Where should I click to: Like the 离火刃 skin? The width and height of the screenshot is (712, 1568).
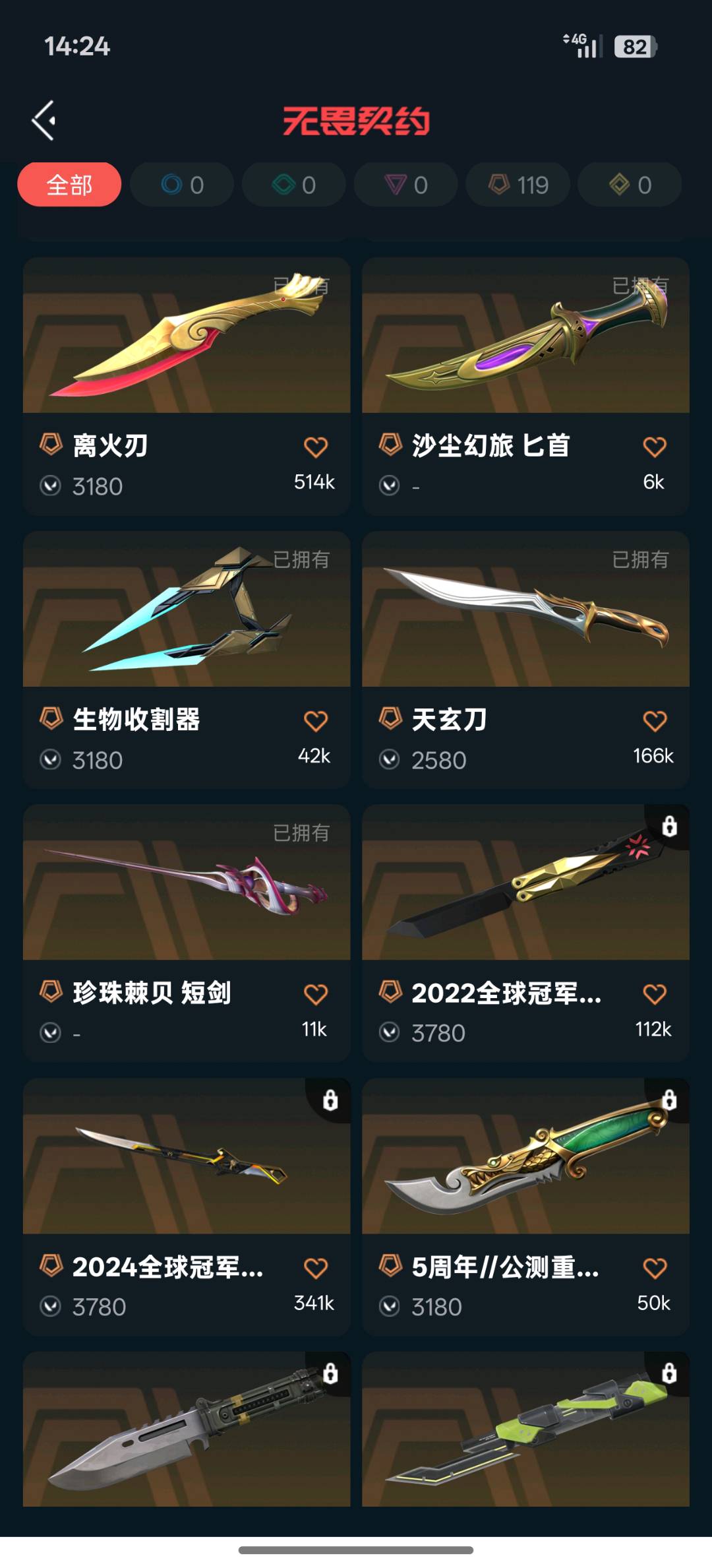click(x=315, y=447)
